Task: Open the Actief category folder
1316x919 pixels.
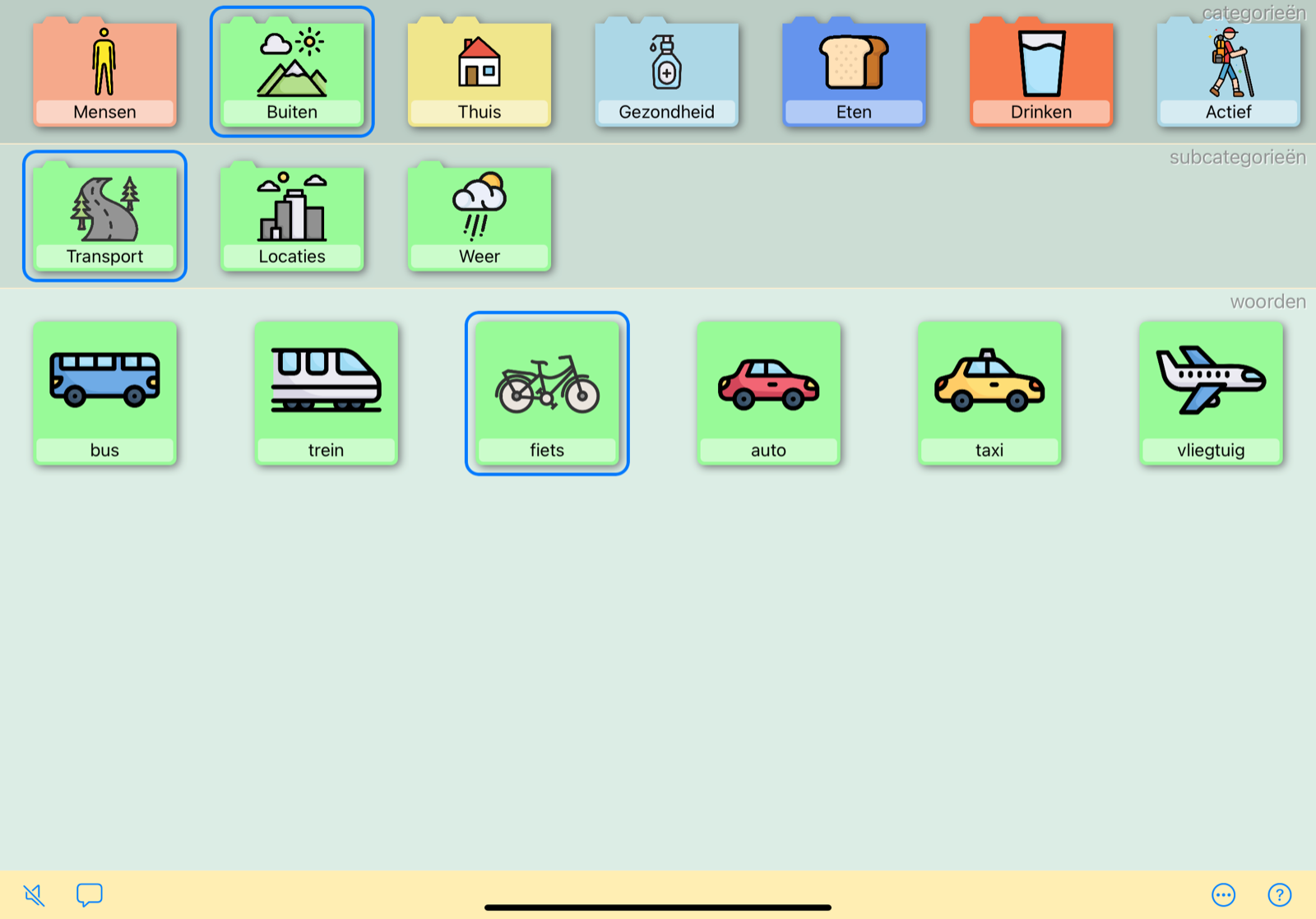Action: tap(1228, 72)
